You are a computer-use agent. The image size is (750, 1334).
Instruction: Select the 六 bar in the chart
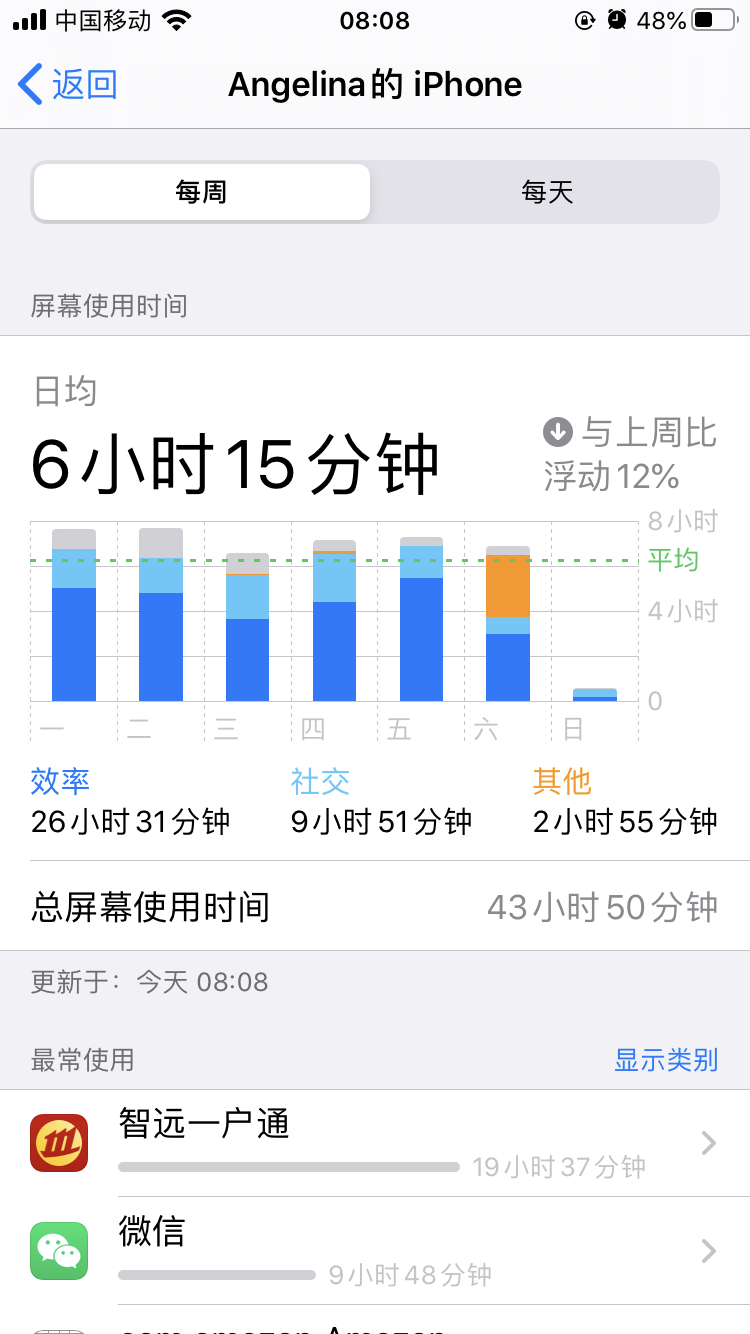[508, 624]
